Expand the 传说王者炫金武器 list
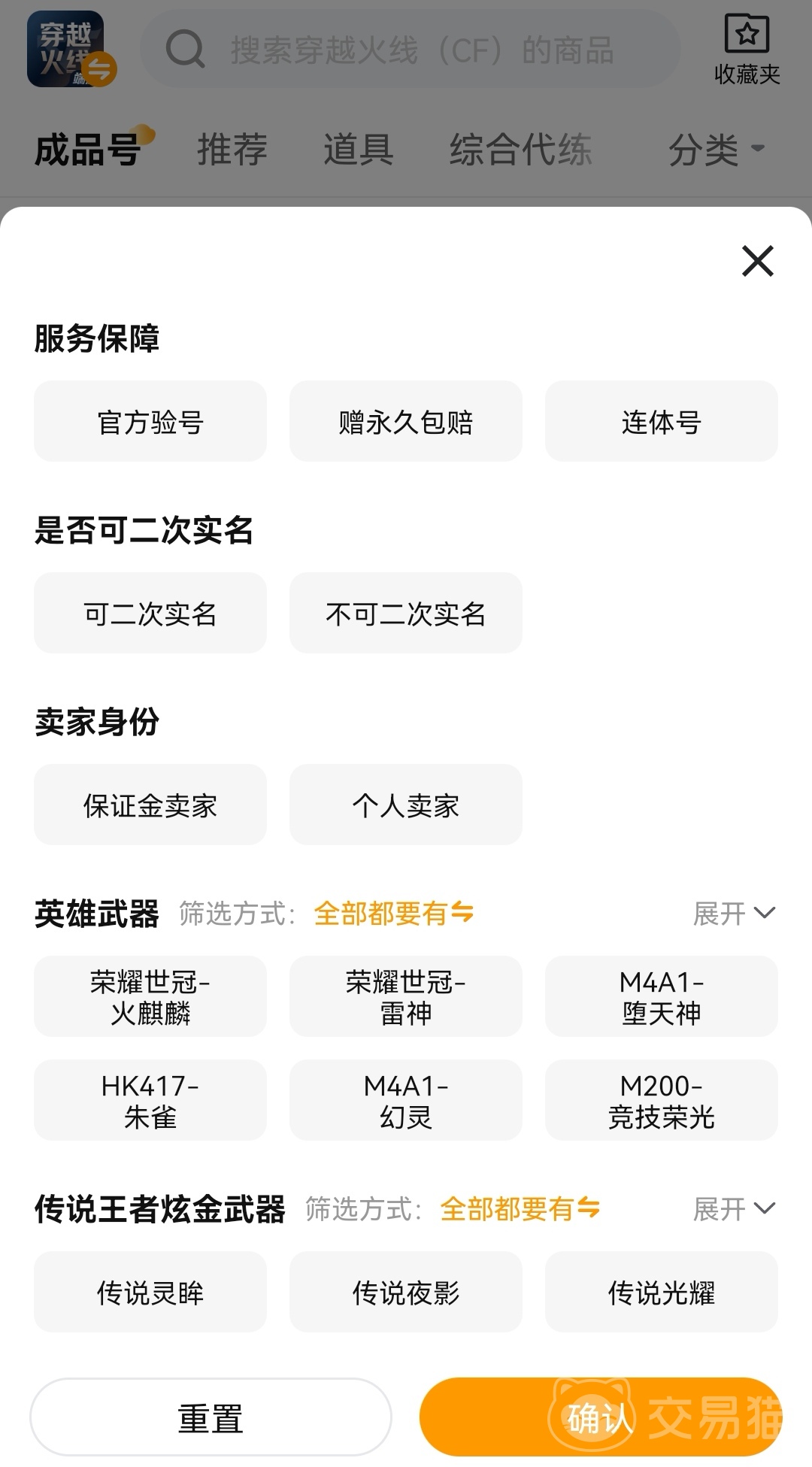This screenshot has width=812, height=1467. click(x=733, y=1209)
